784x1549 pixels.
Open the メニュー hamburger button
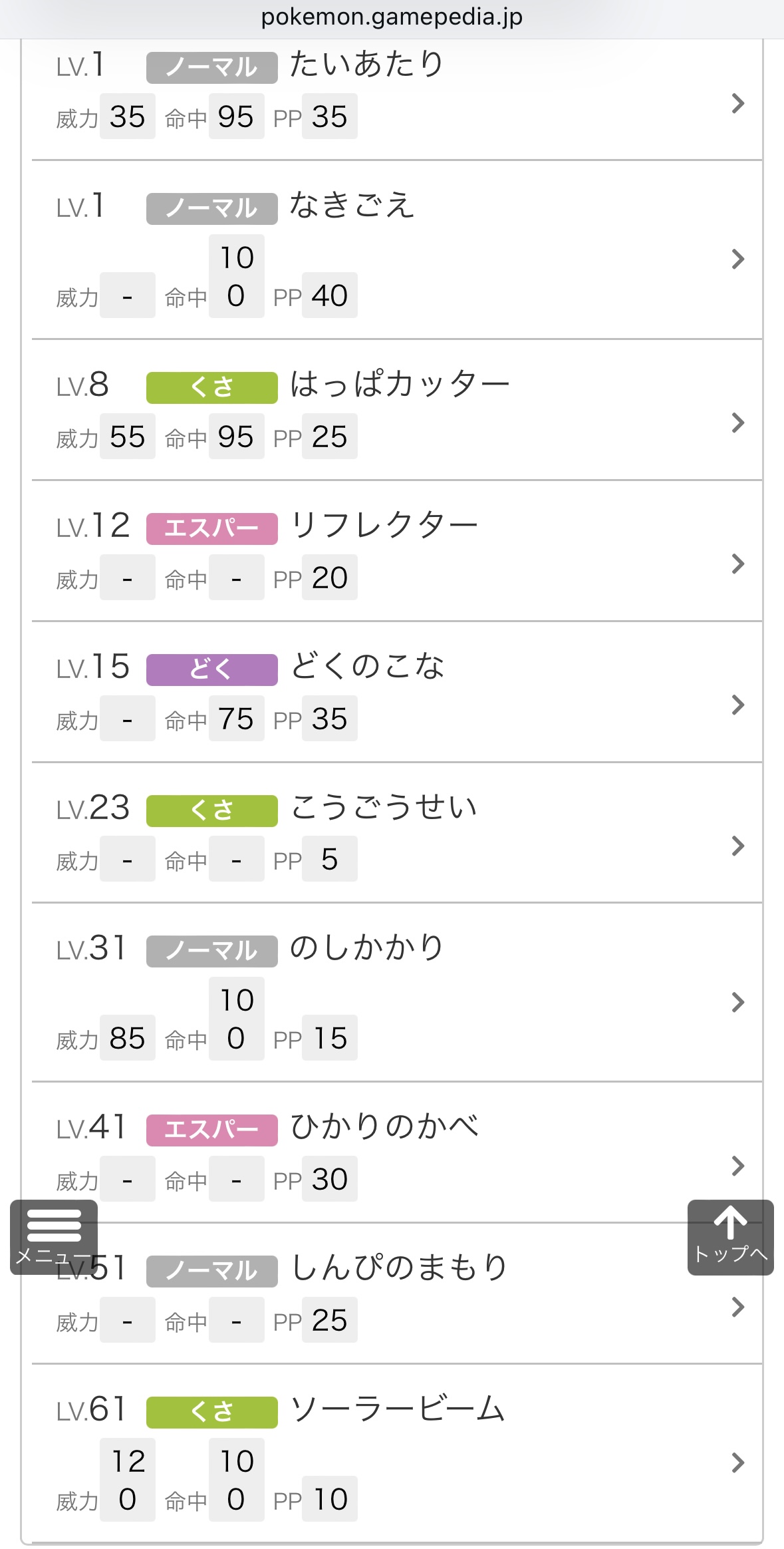tap(54, 1237)
